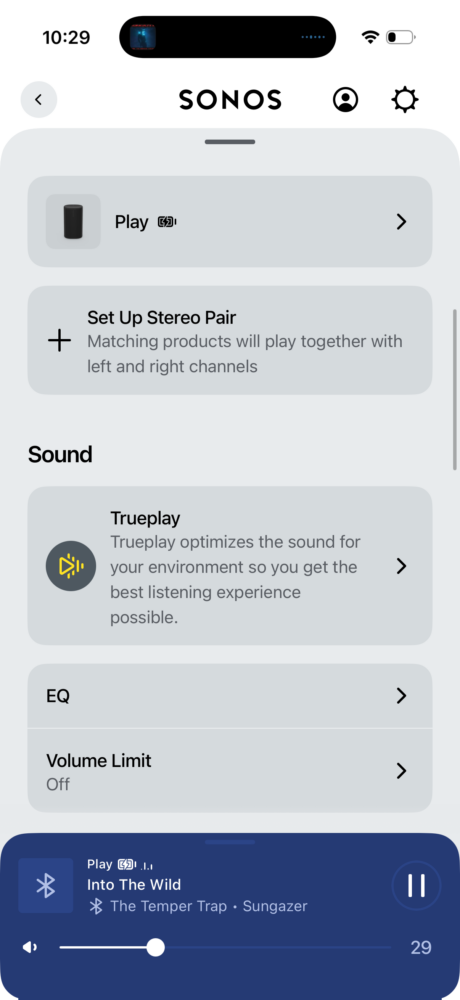Tap the volume slider track

point(225,948)
